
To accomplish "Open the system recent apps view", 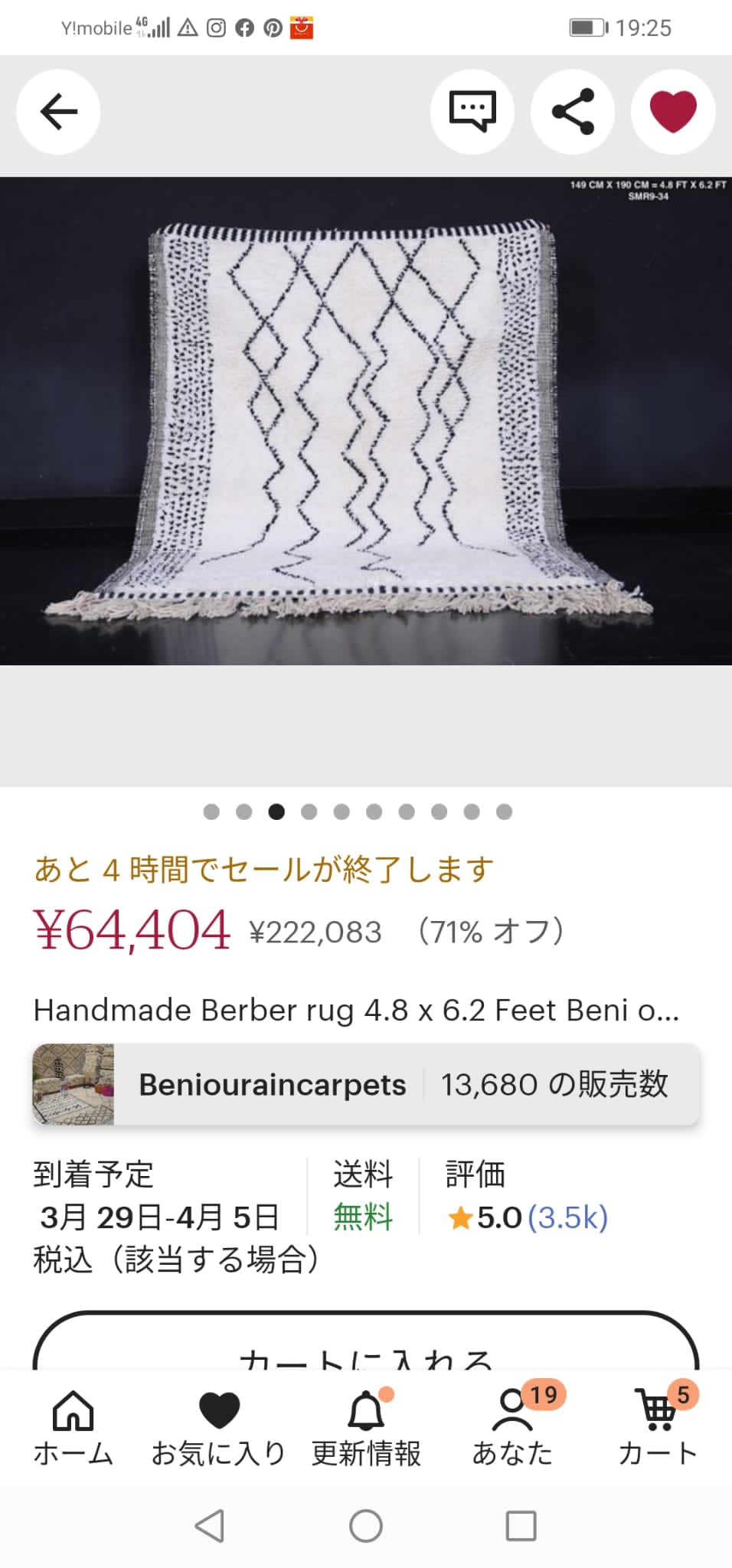I will 521,1526.
